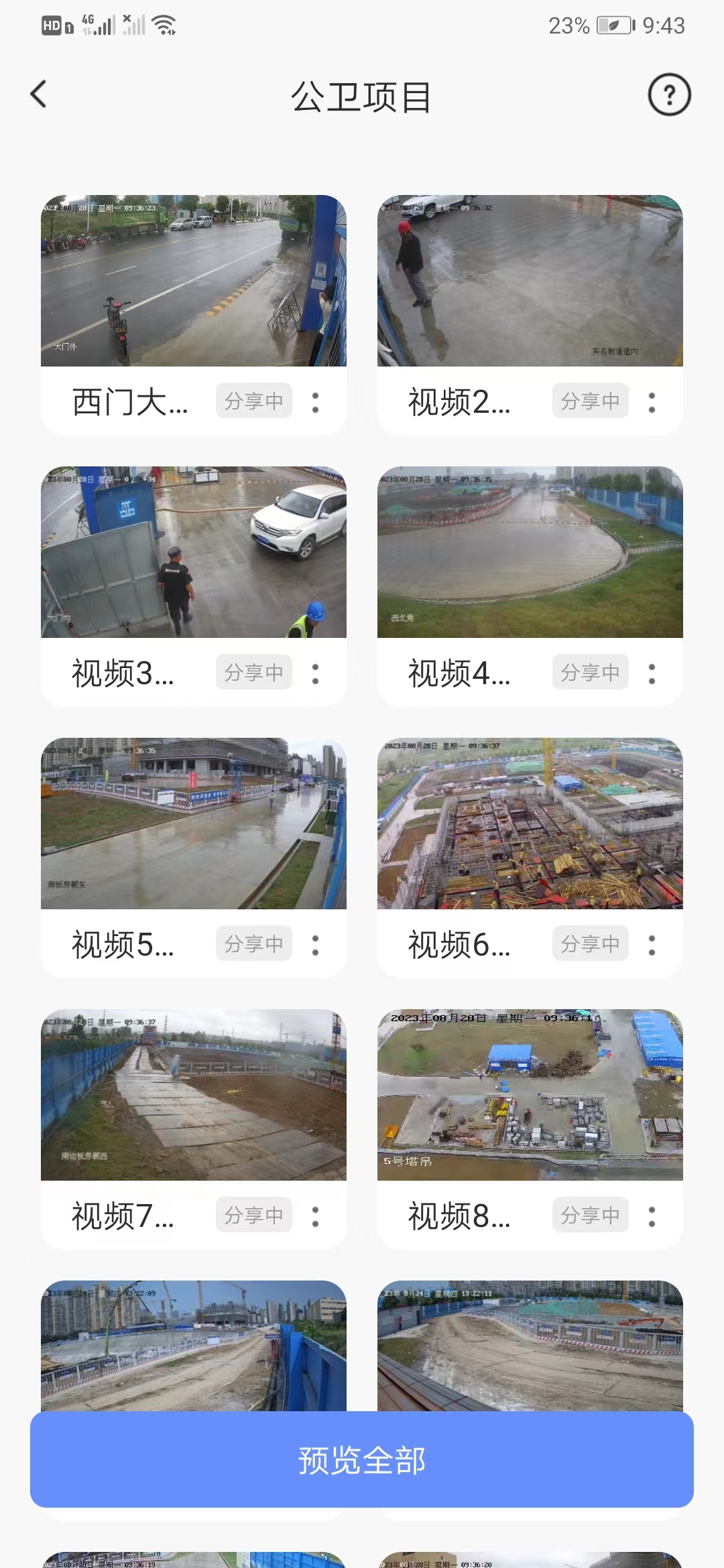Show overflow menu for 视频4...
The height and width of the screenshot is (1568, 724).
click(652, 673)
